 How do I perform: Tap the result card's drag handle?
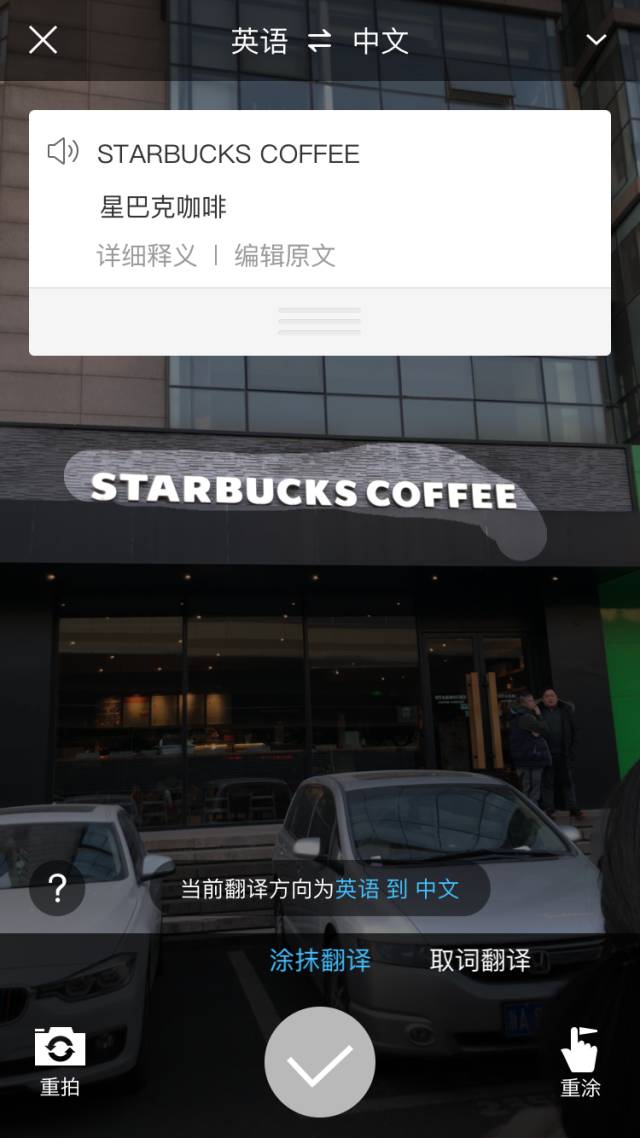[319, 321]
